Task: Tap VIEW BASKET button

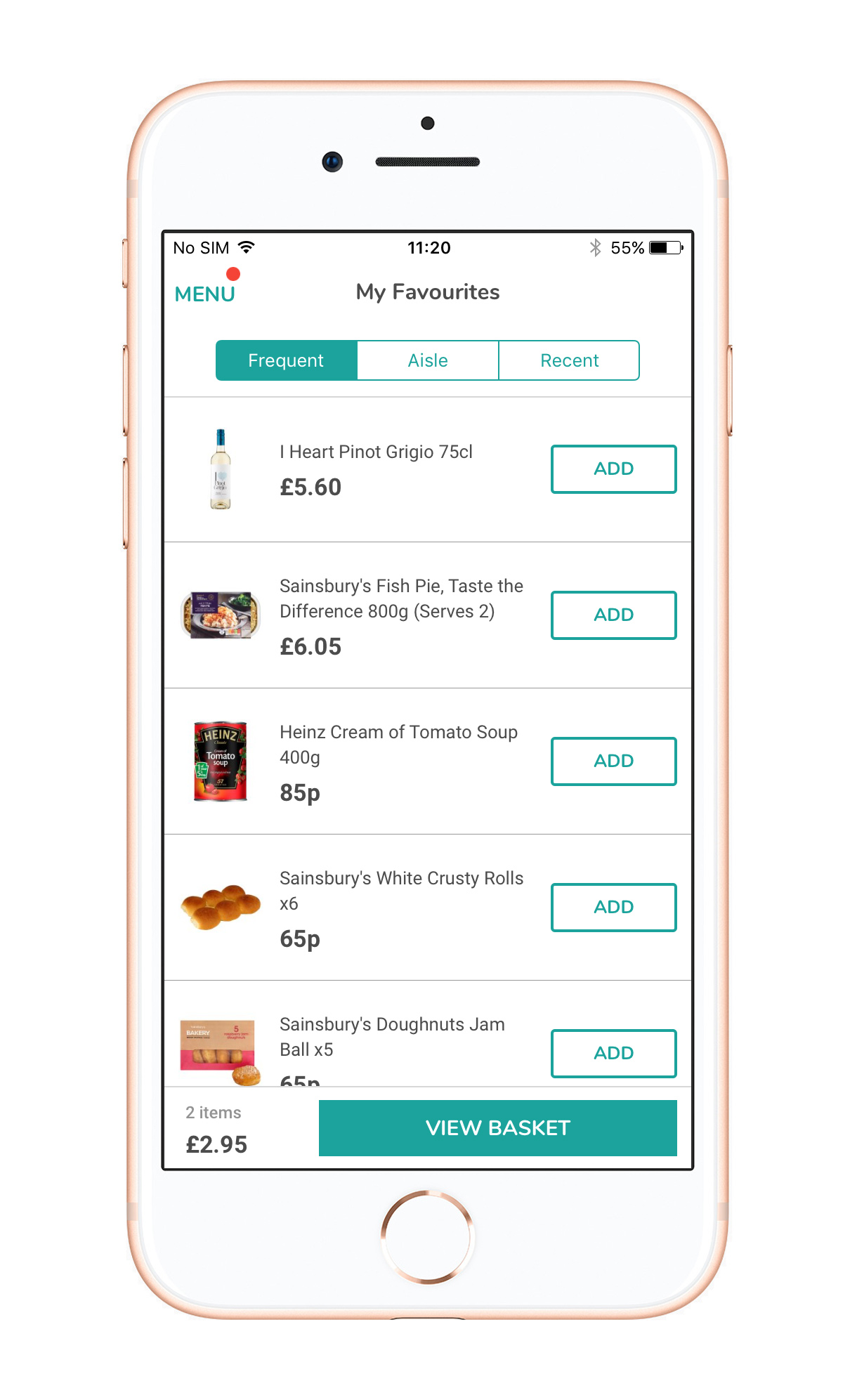Action: (497, 1127)
